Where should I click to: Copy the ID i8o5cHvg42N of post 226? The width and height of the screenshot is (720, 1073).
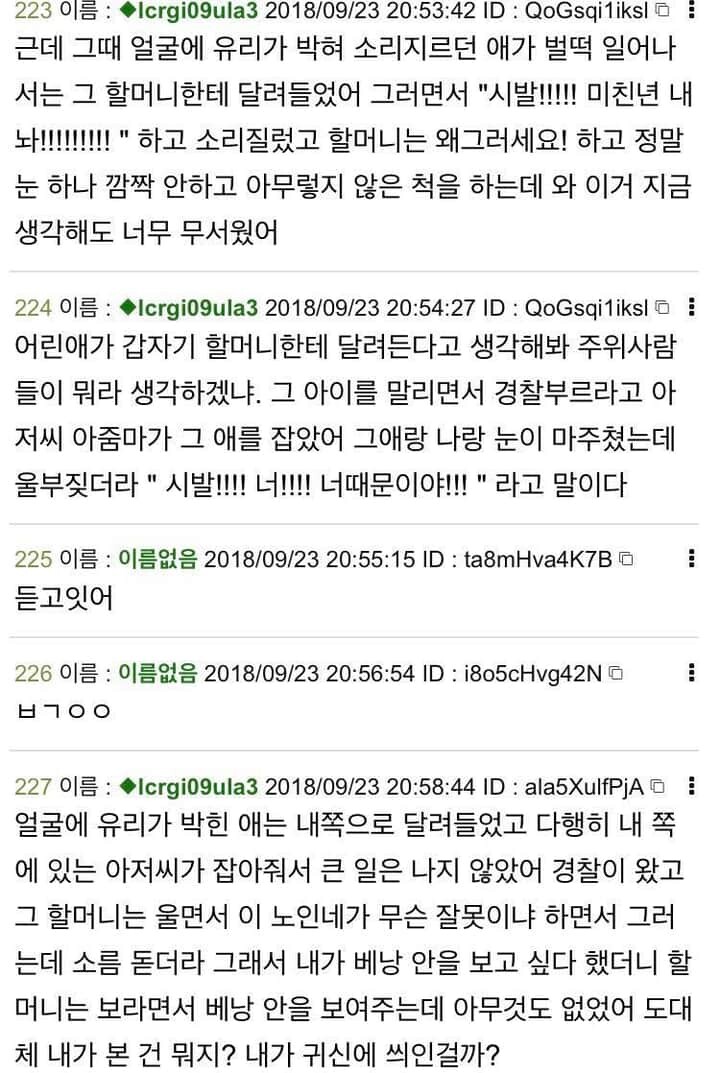[617, 674]
